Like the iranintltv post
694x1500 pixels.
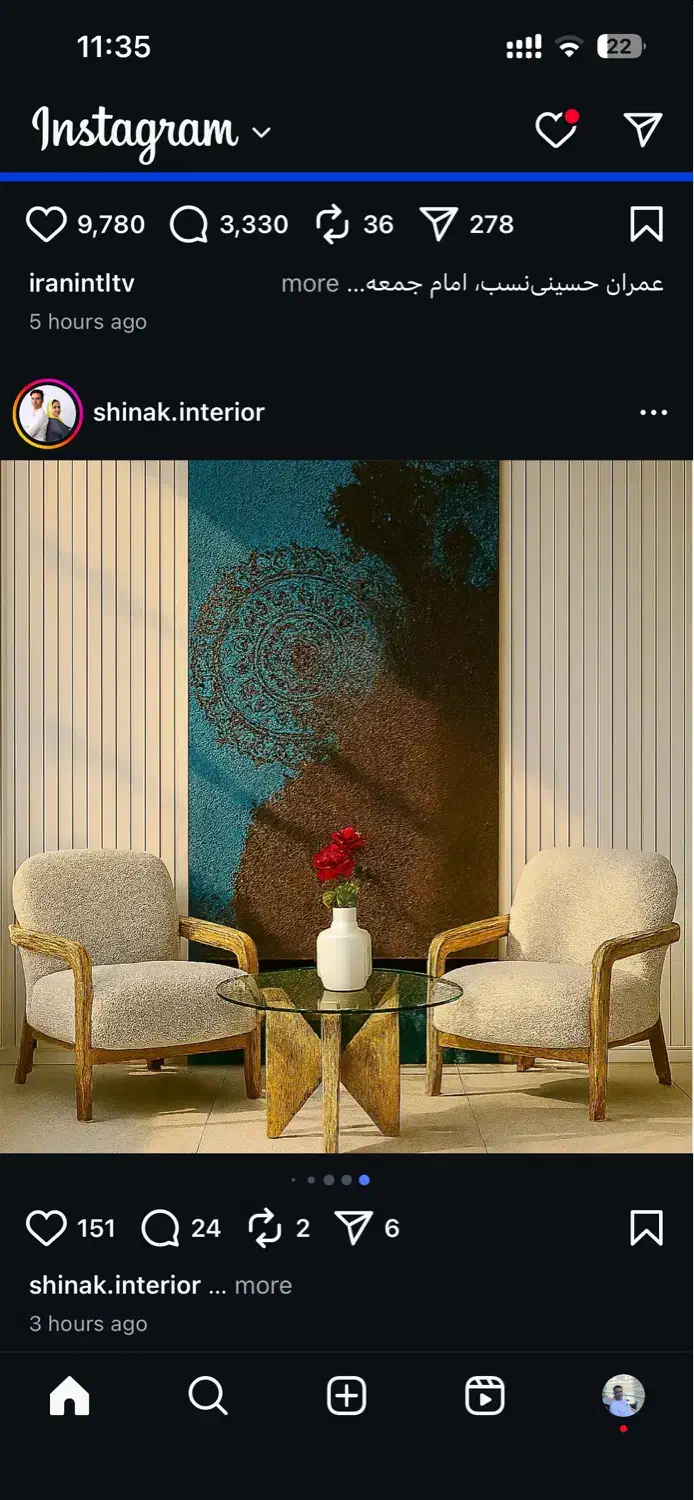pyautogui.click(x=46, y=225)
